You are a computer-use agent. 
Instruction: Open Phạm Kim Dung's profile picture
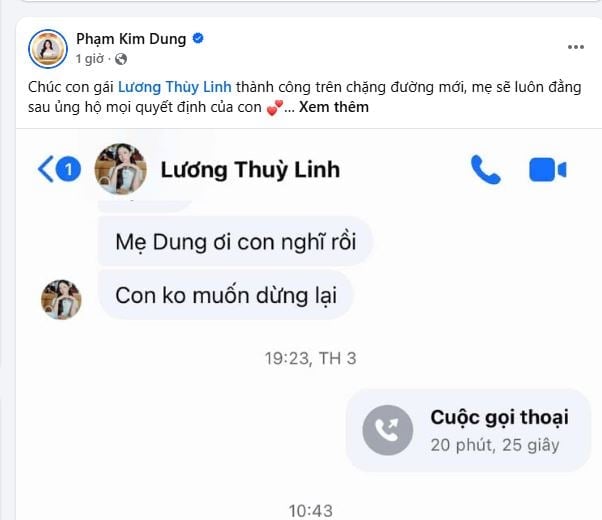(x=47, y=48)
